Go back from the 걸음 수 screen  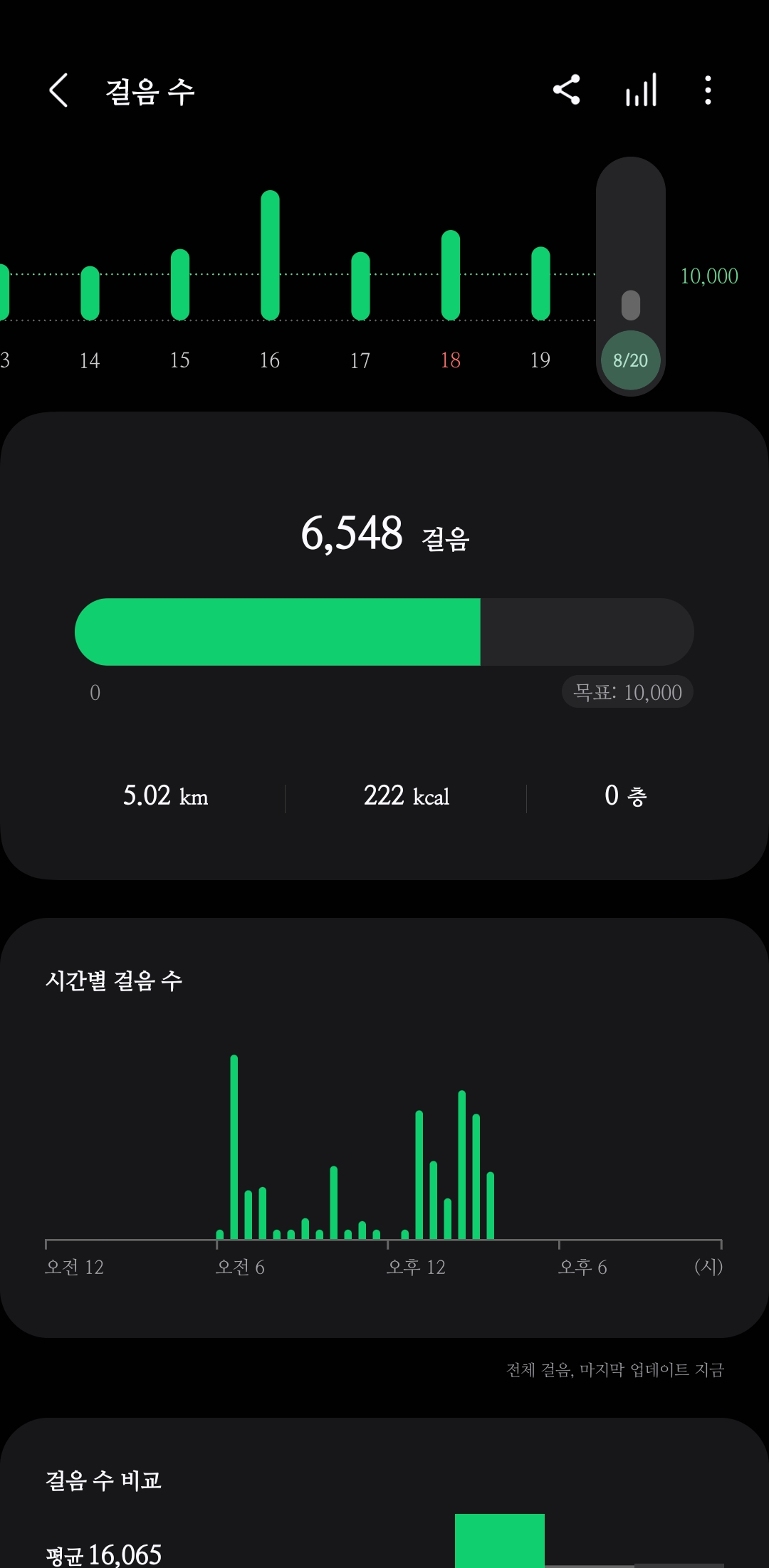[x=59, y=90]
